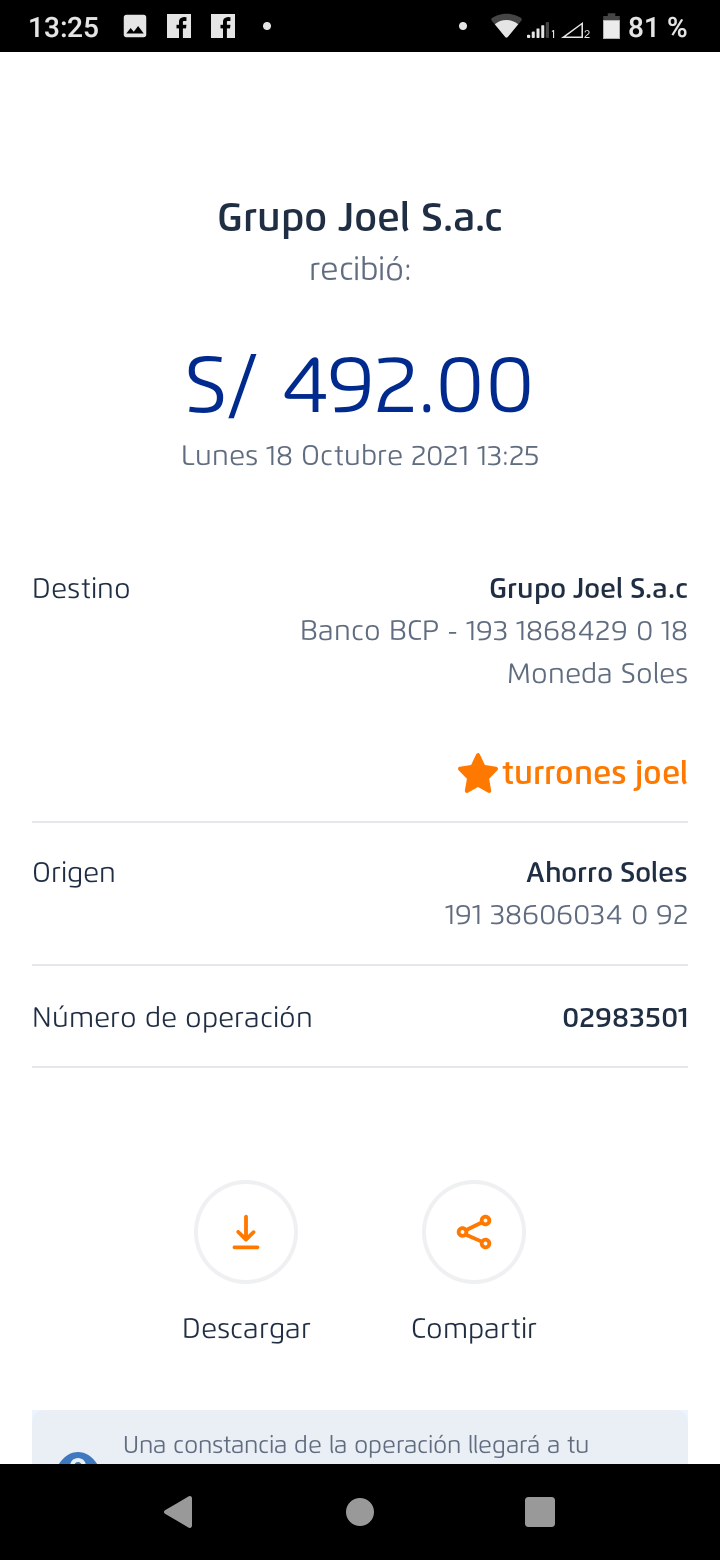This screenshot has width=720, height=1560.
Task: Share the receipt via Compartir
Action: pyautogui.click(x=474, y=1232)
